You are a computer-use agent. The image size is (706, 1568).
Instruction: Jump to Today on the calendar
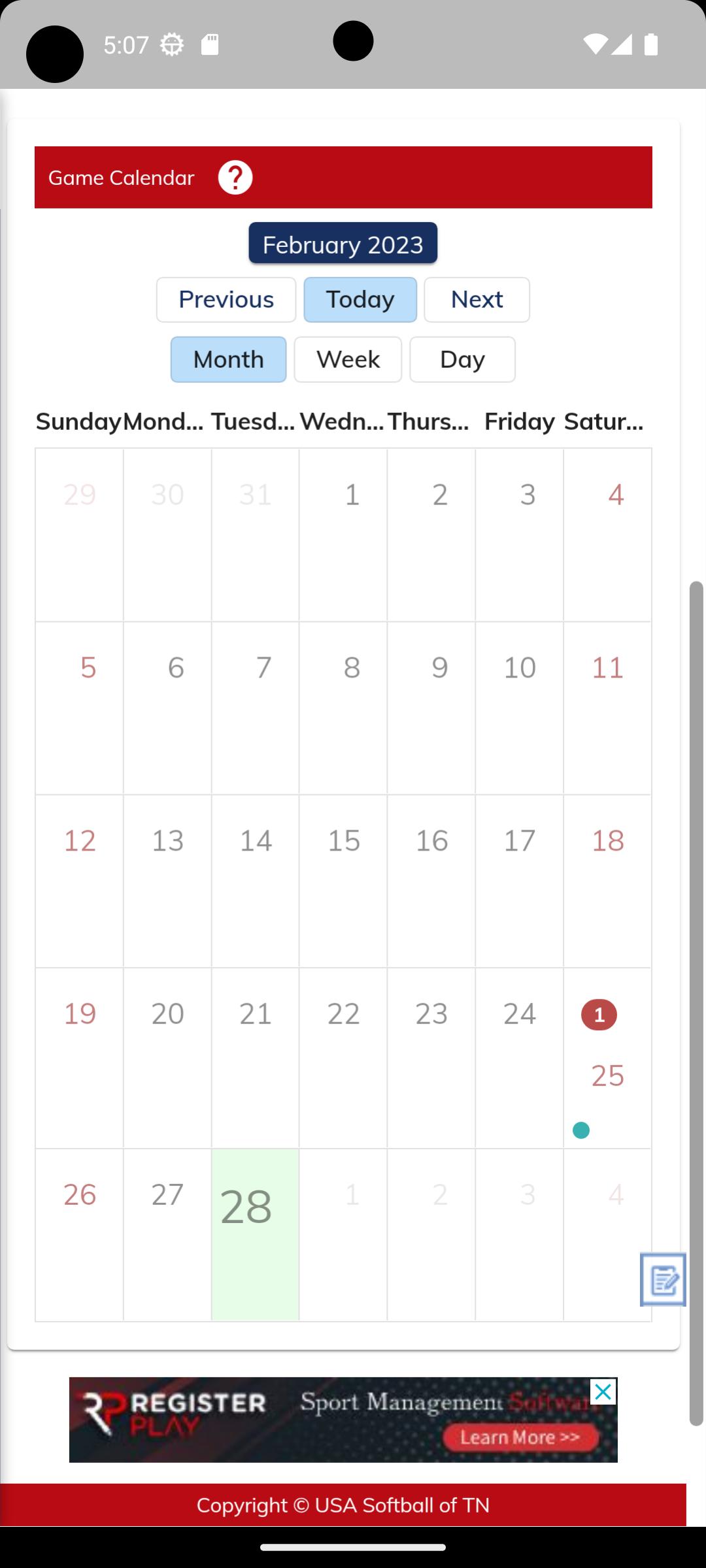360,300
